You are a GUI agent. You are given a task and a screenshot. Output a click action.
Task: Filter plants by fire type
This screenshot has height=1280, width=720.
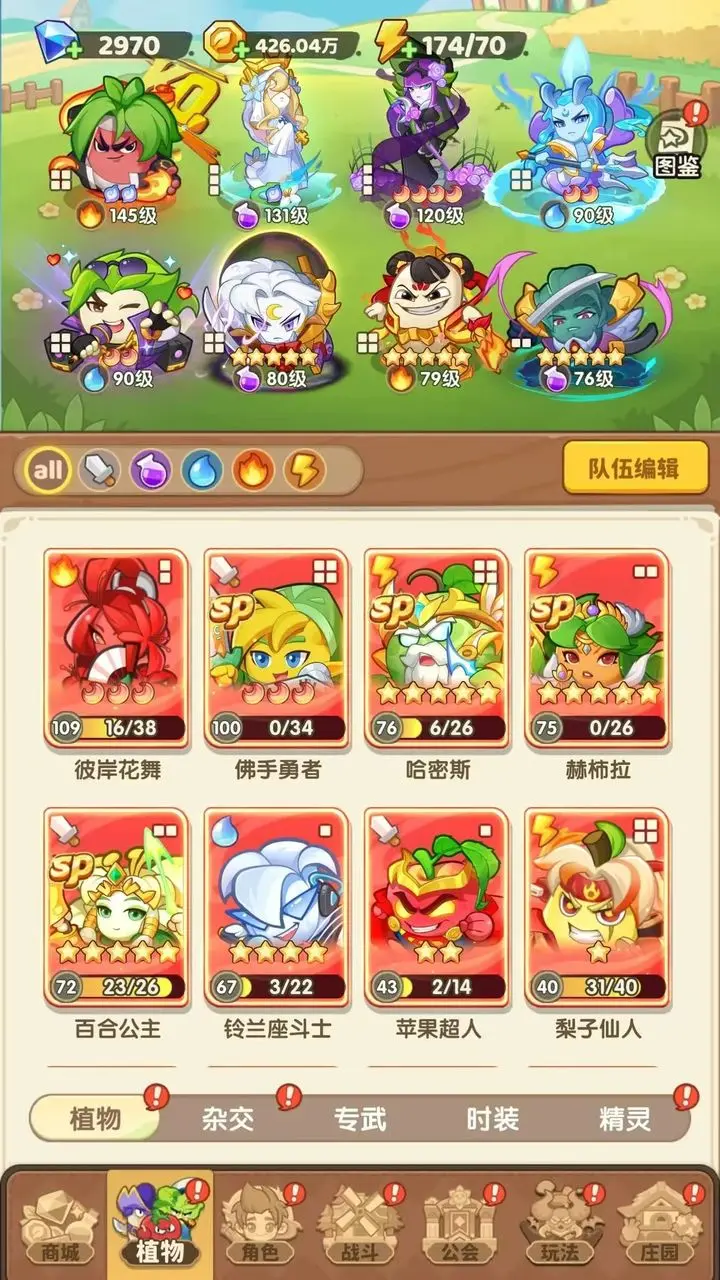pos(253,470)
